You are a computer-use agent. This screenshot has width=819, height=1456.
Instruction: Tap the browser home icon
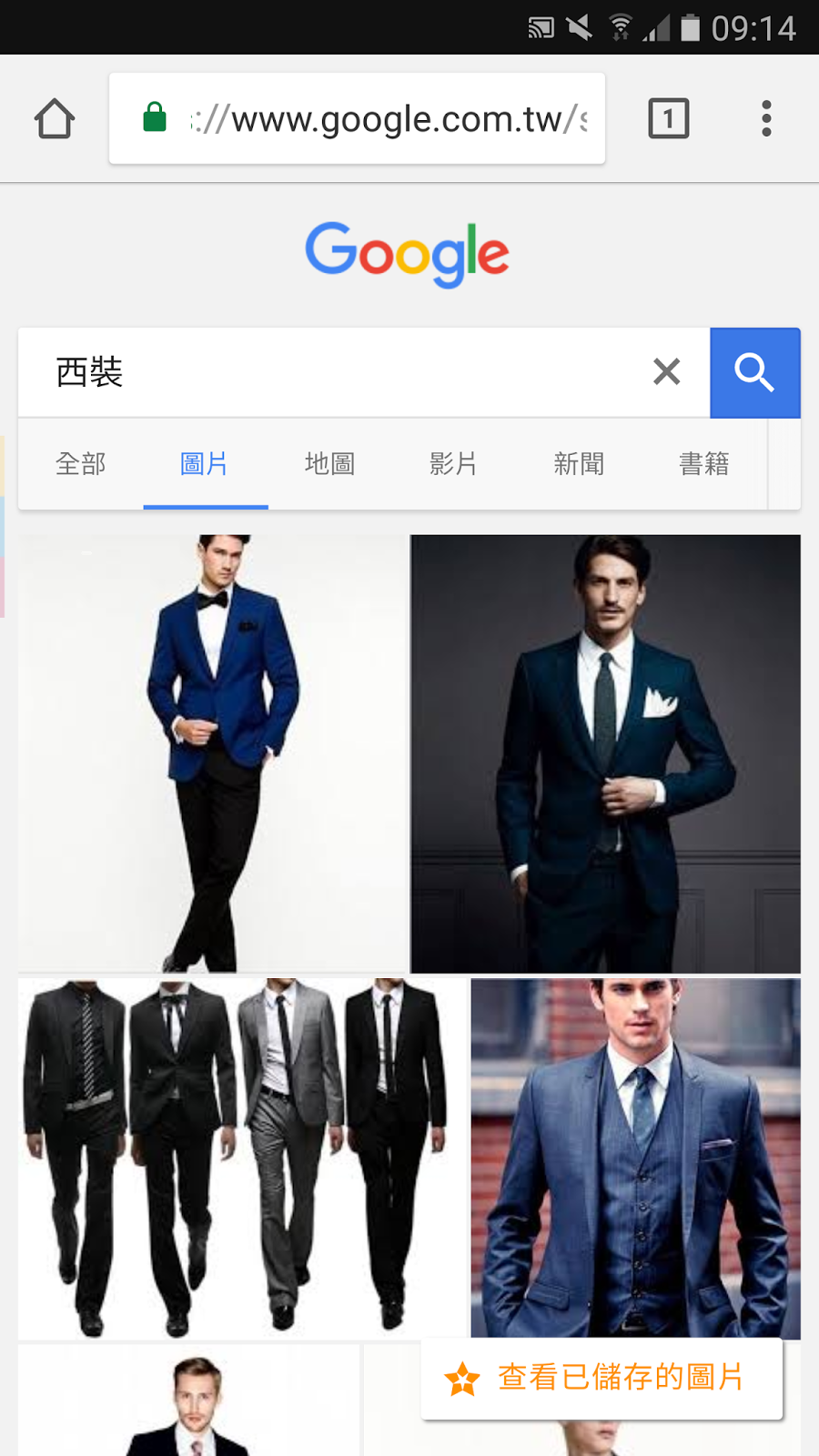click(x=55, y=118)
